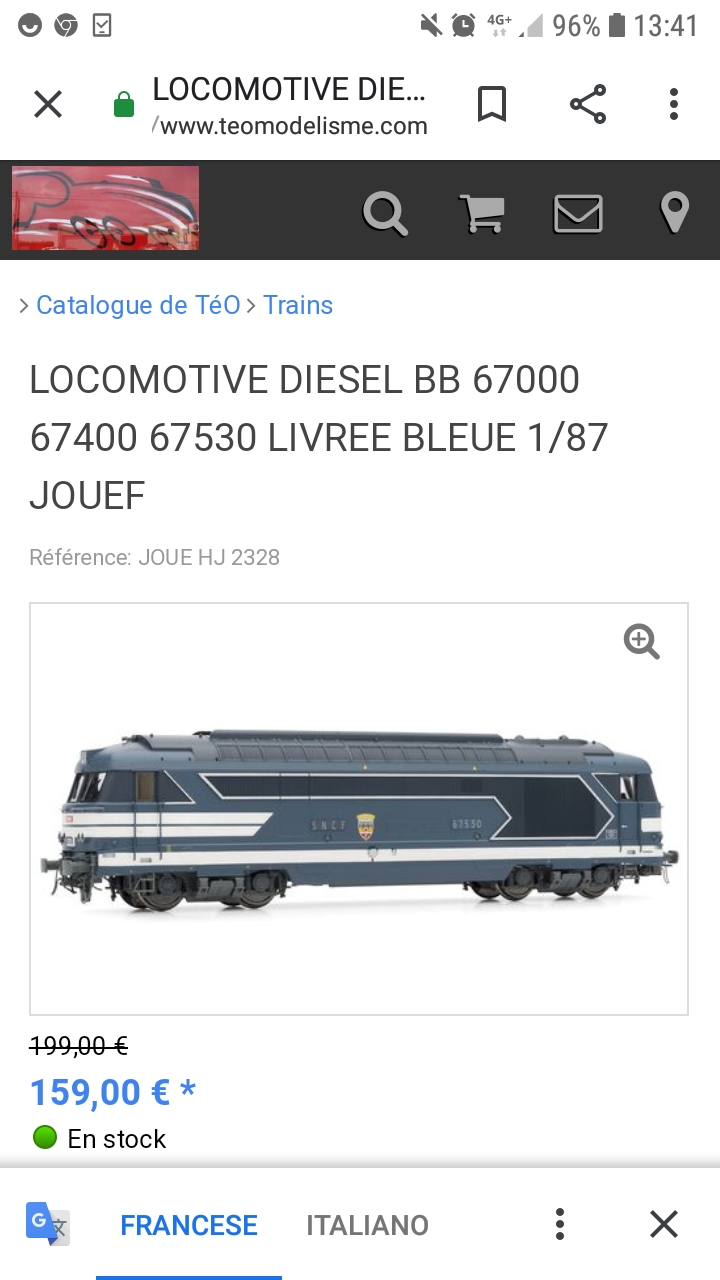Click the red shop logo banner
Screen dimensions: 720x1280
coord(104,207)
